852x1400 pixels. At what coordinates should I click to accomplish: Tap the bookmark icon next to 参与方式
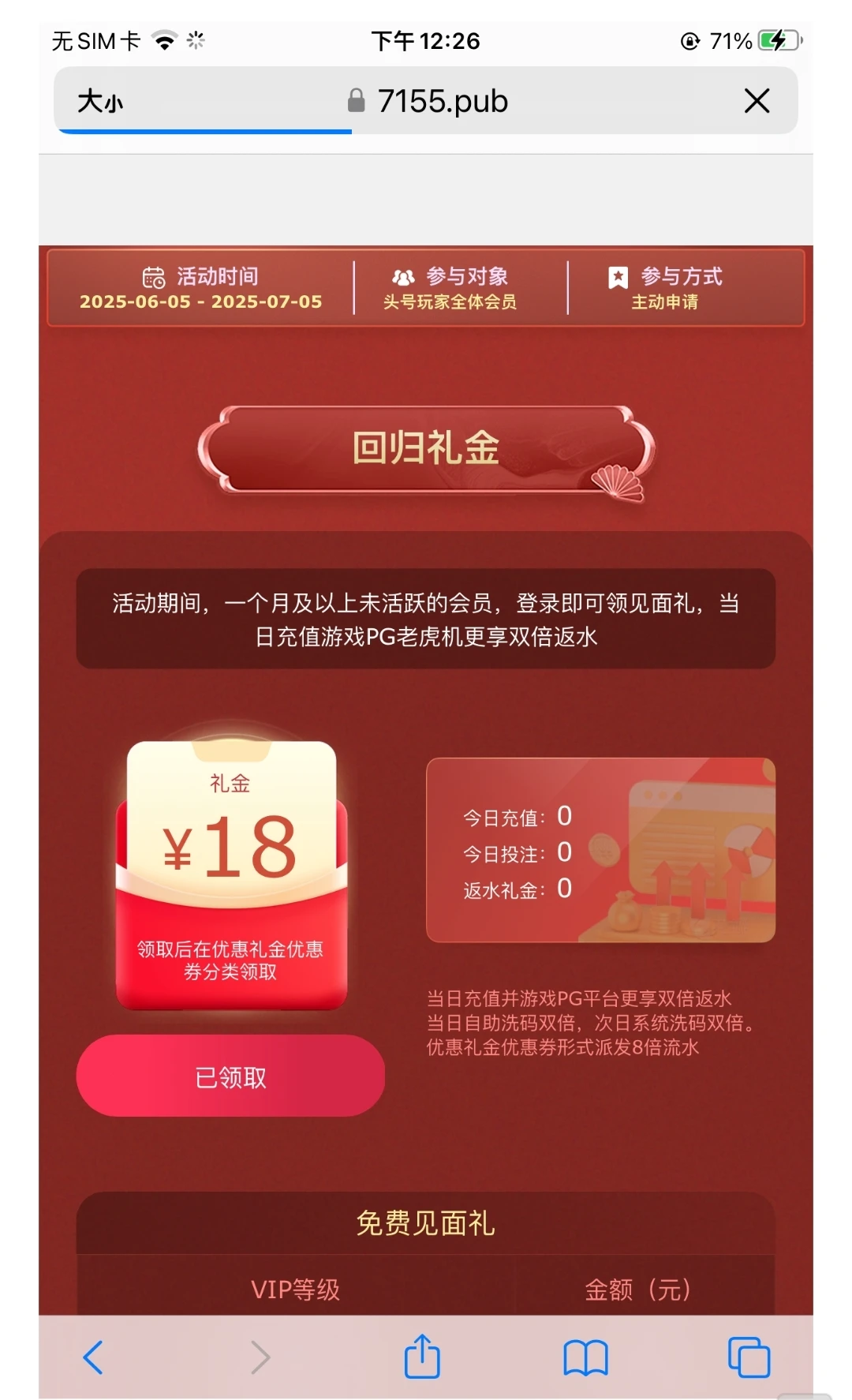pos(617,276)
